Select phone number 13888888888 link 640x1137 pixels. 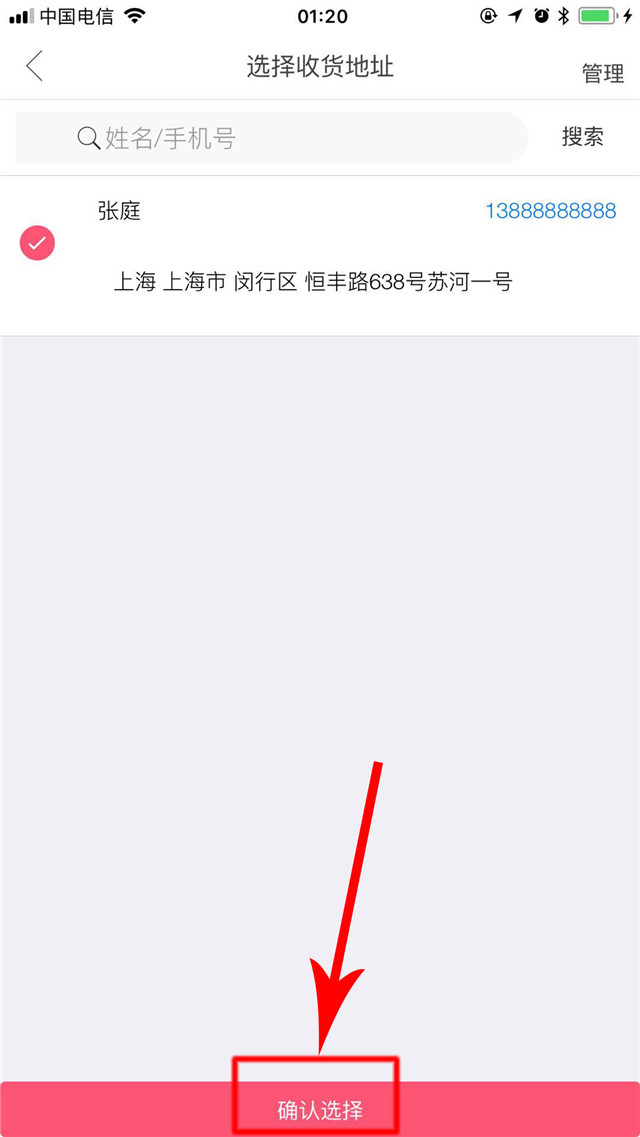point(550,211)
